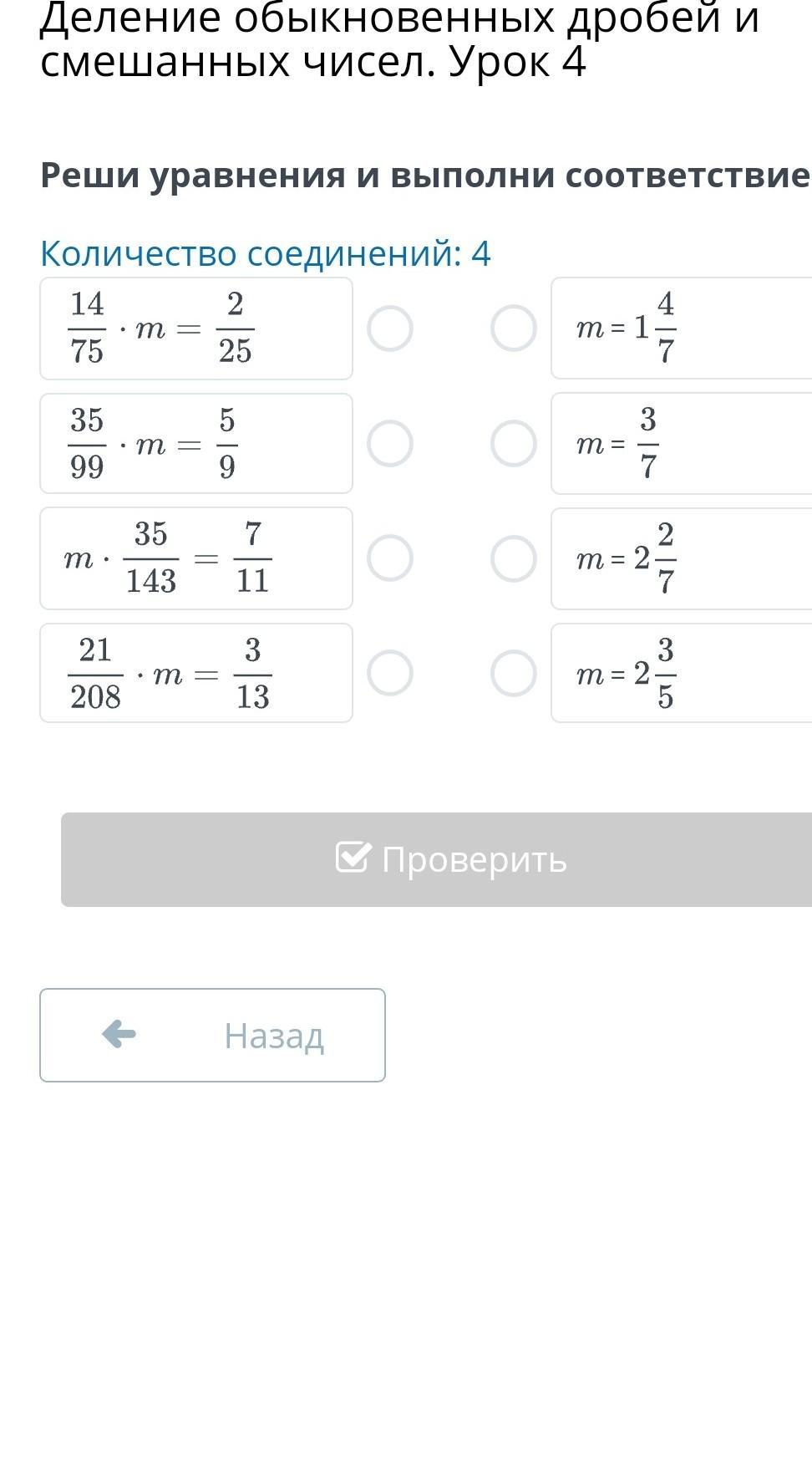The width and height of the screenshot is (812, 1477).
Task: Tap the Проверить button to check answers
Action: click(437, 859)
